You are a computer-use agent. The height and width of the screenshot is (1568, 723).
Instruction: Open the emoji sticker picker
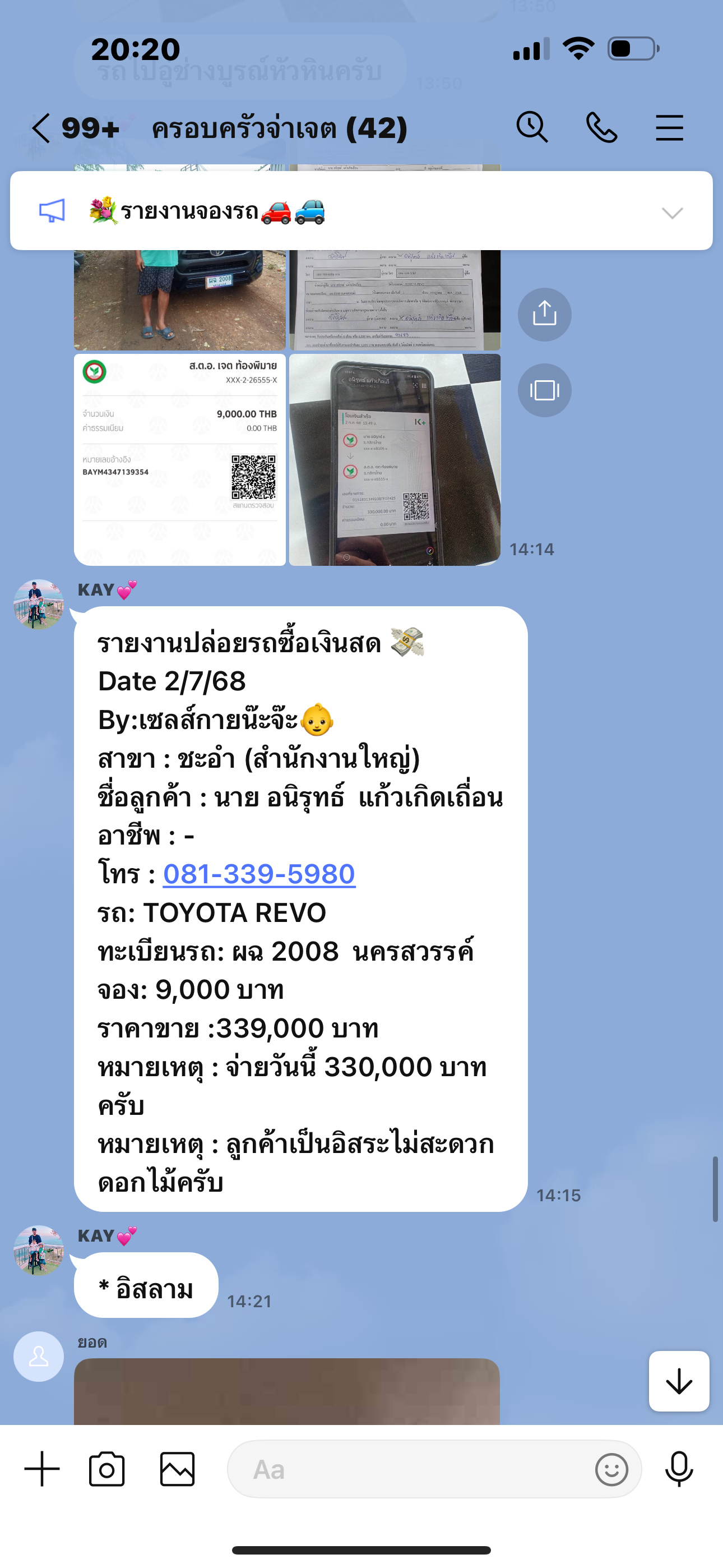611,1469
